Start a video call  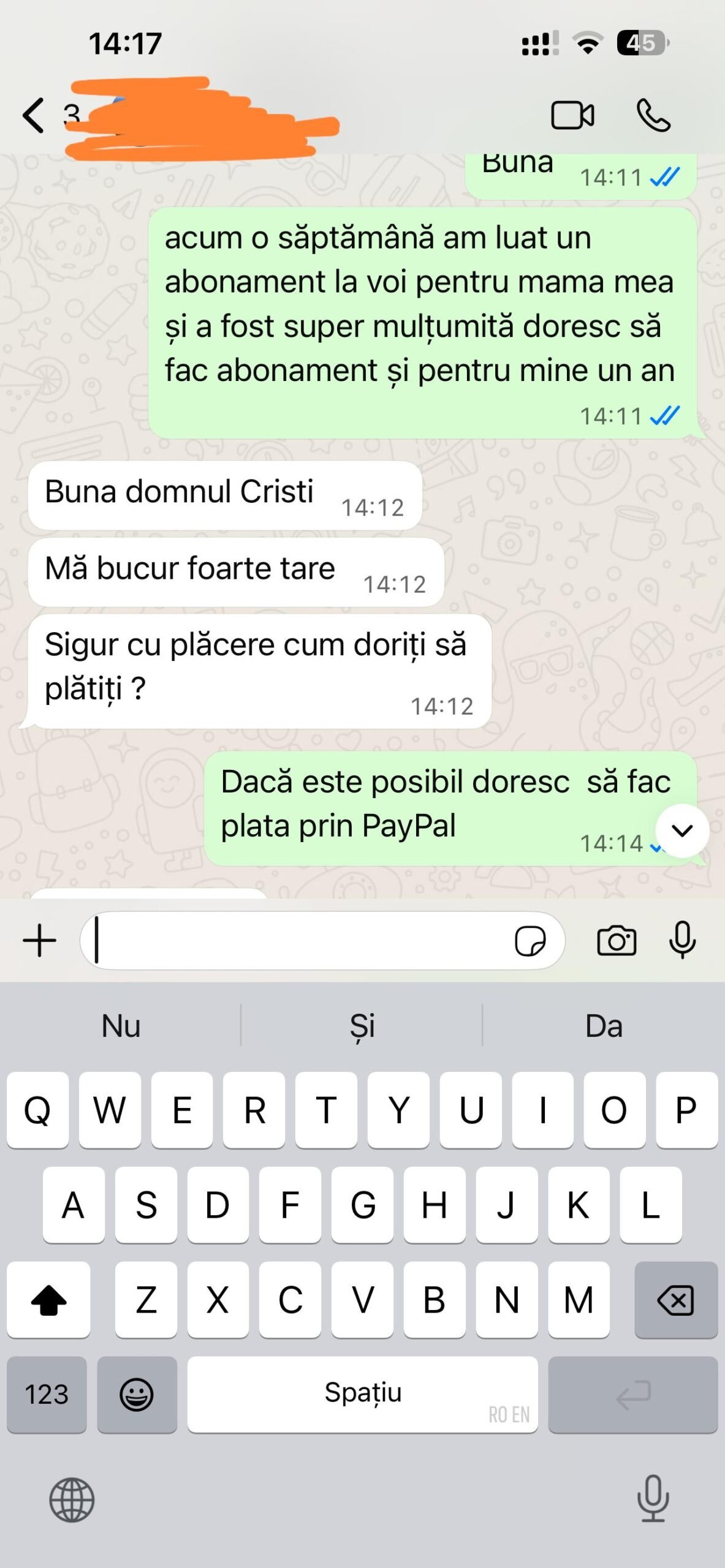[572, 115]
